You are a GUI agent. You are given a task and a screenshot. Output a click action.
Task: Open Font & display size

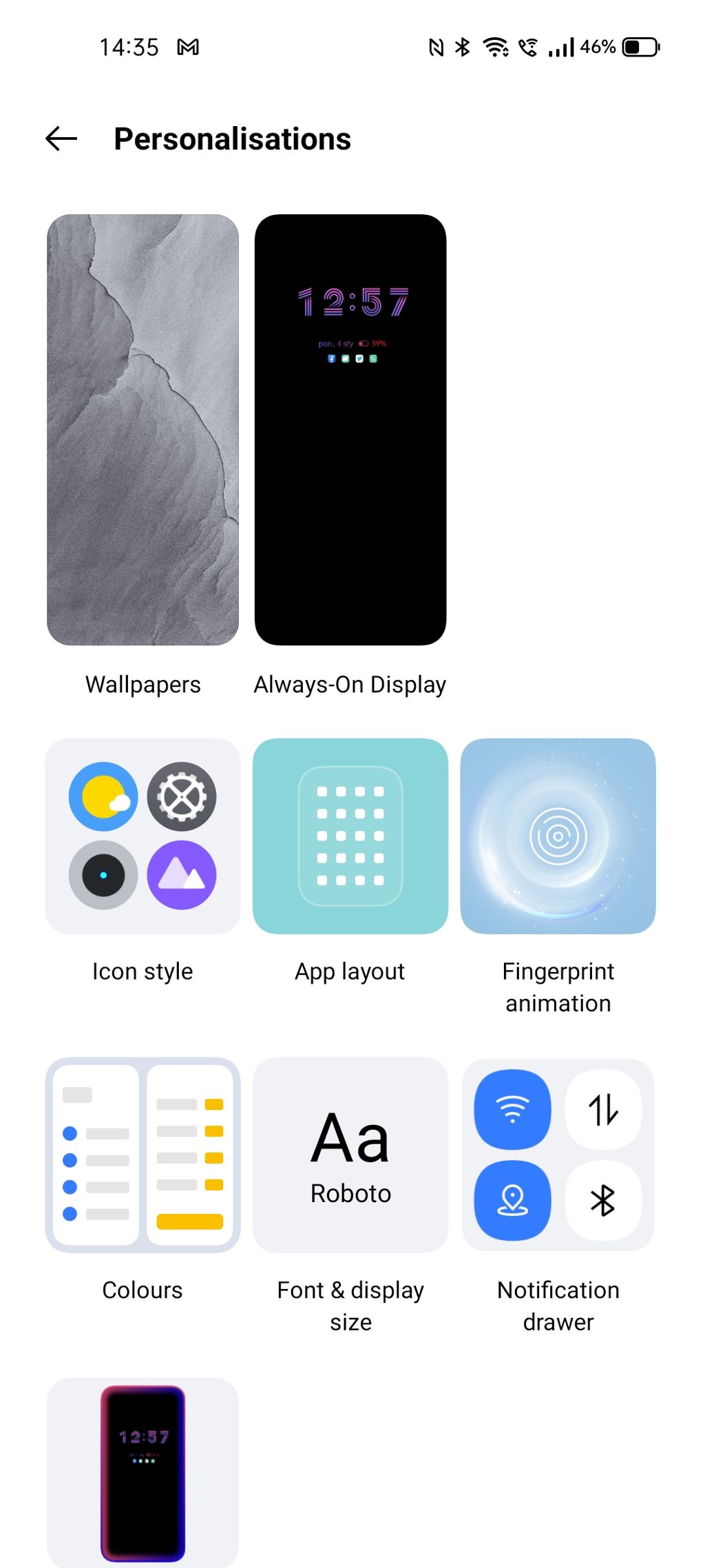[x=350, y=1155]
